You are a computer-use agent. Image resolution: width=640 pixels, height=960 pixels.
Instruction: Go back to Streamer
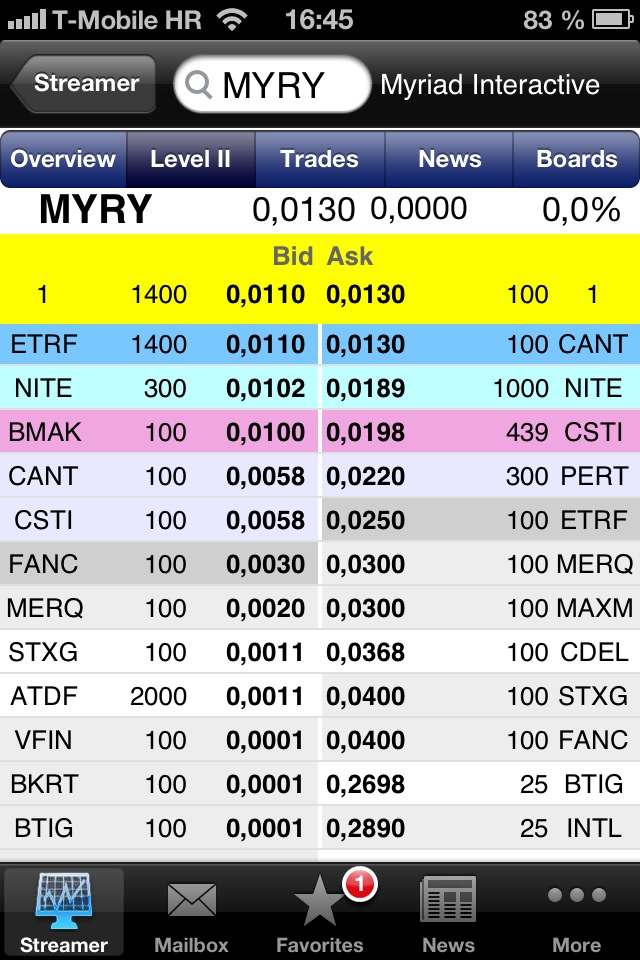[x=84, y=84]
